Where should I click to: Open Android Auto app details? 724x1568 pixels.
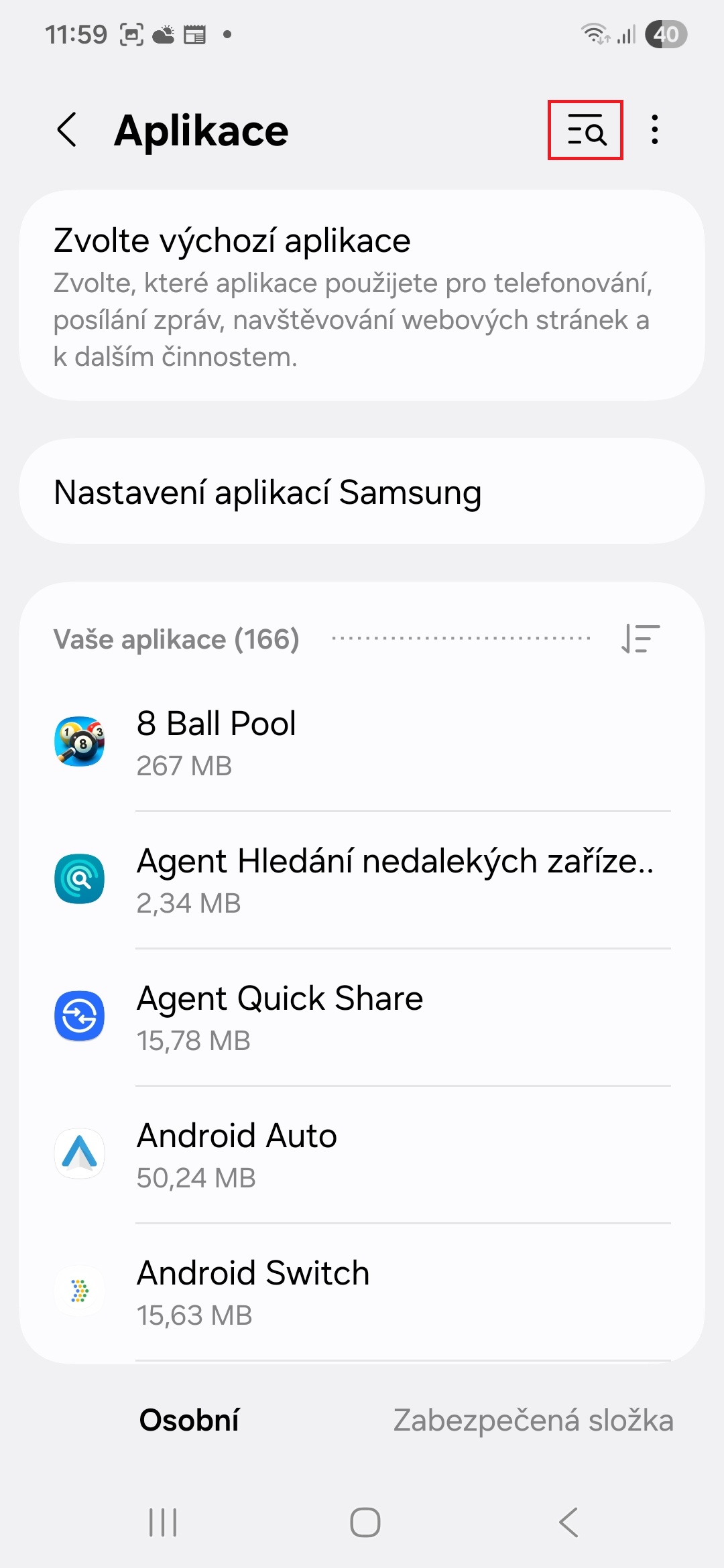point(362,1154)
